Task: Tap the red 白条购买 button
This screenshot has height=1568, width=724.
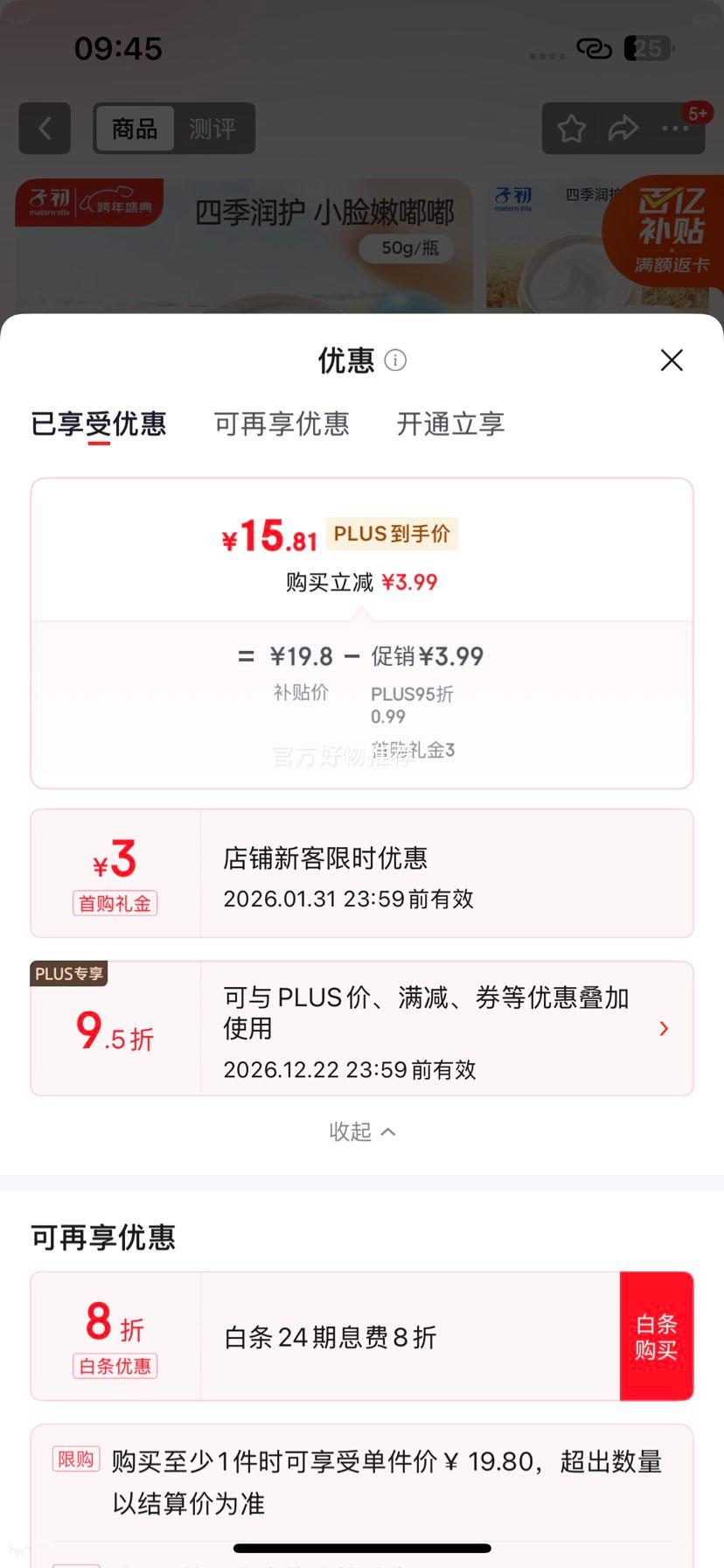Action: click(657, 1336)
